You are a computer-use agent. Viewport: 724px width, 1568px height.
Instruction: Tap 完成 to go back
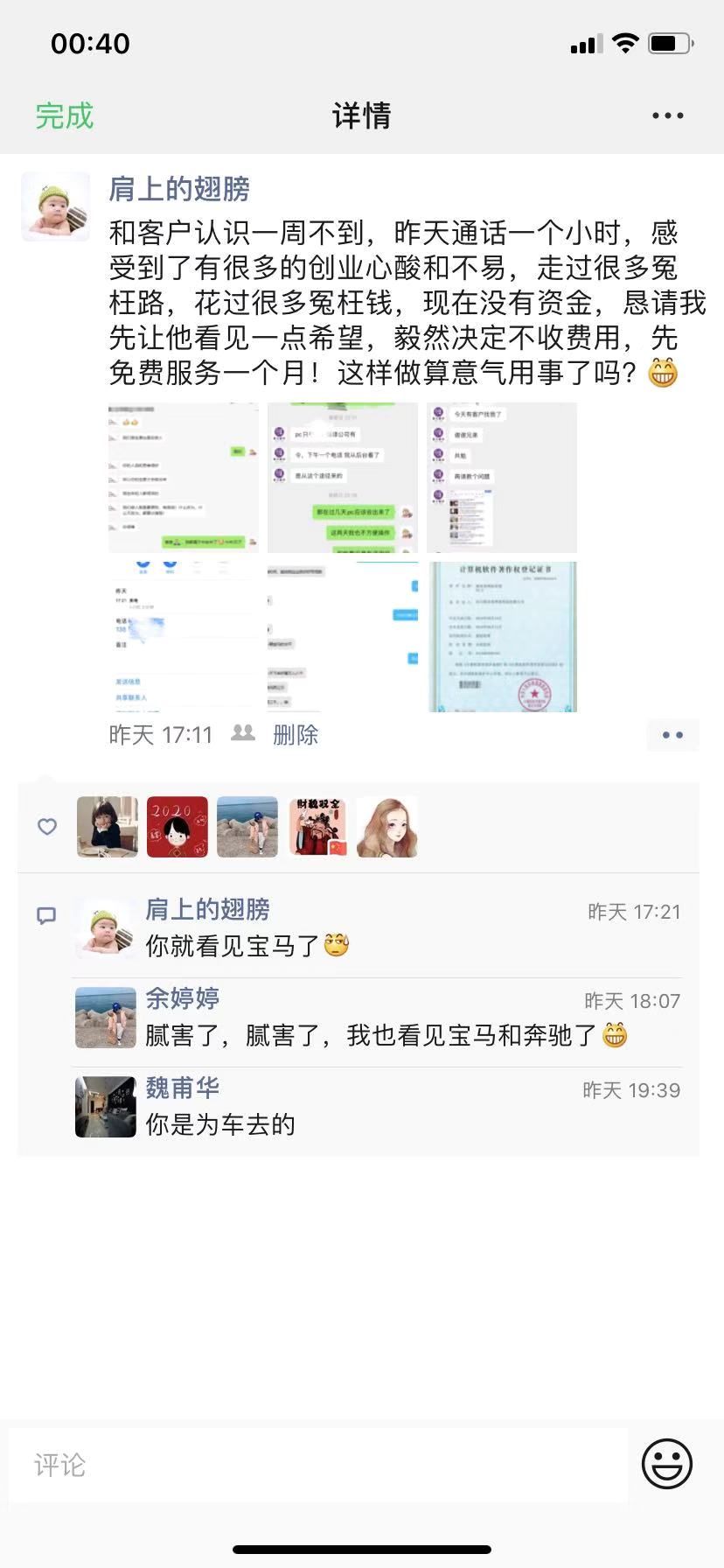click(x=64, y=115)
